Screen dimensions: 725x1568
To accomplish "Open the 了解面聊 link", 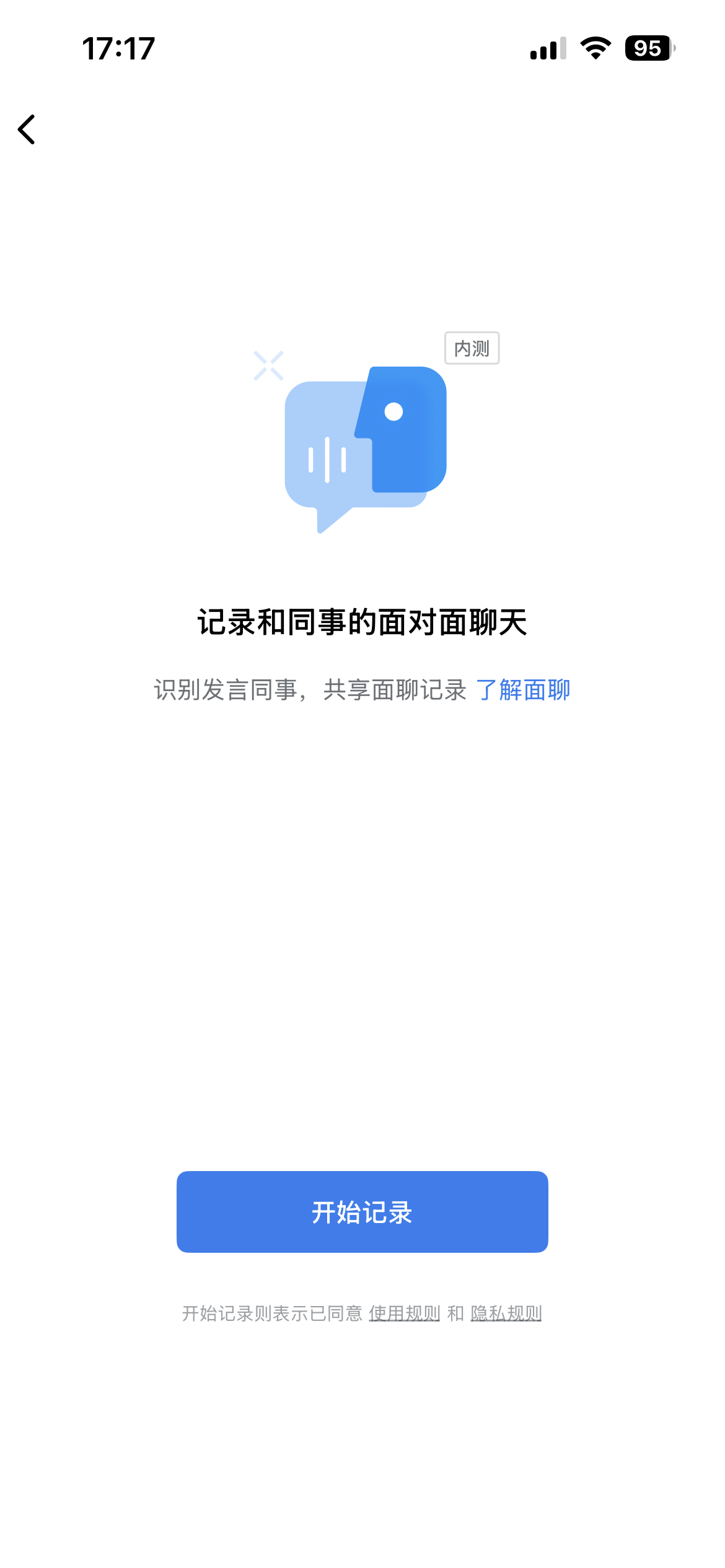I will click(x=522, y=689).
